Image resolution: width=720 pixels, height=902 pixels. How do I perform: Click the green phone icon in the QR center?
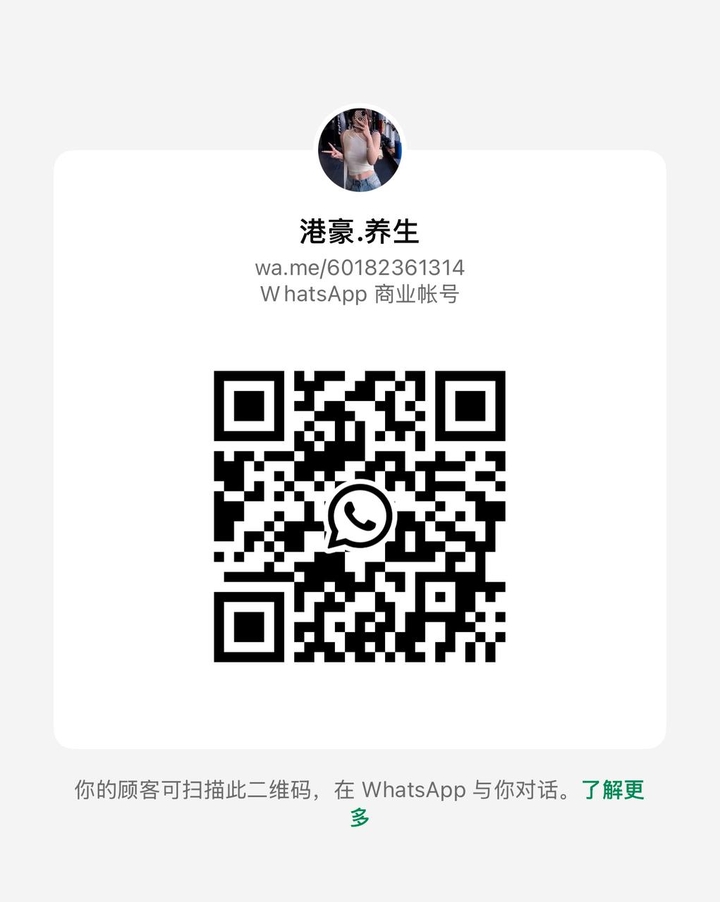360,516
